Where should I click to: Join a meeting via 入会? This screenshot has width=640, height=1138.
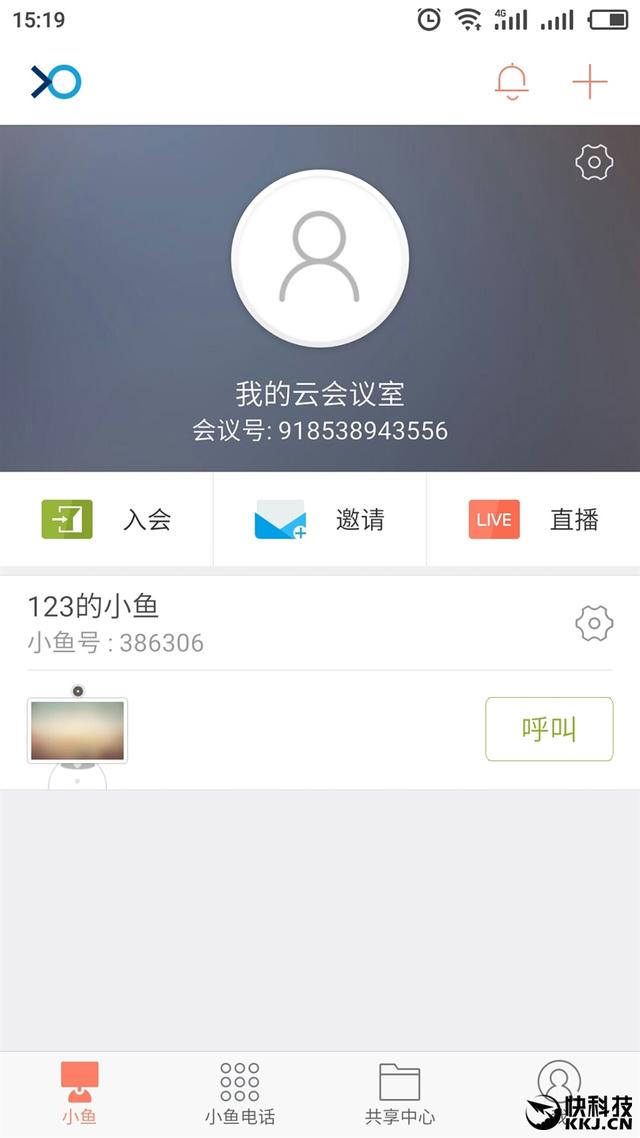pyautogui.click(x=107, y=520)
